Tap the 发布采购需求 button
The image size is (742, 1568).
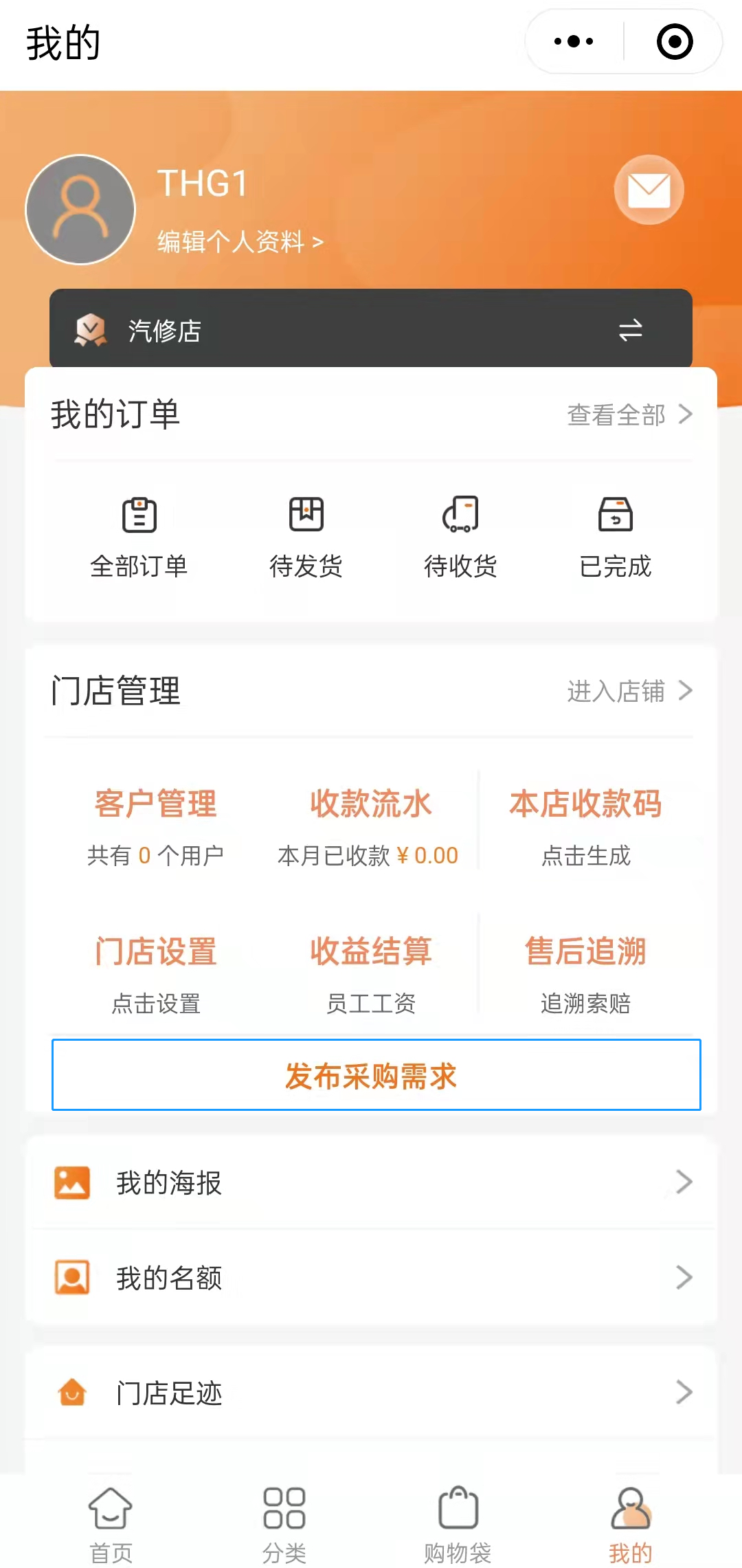click(x=376, y=1075)
